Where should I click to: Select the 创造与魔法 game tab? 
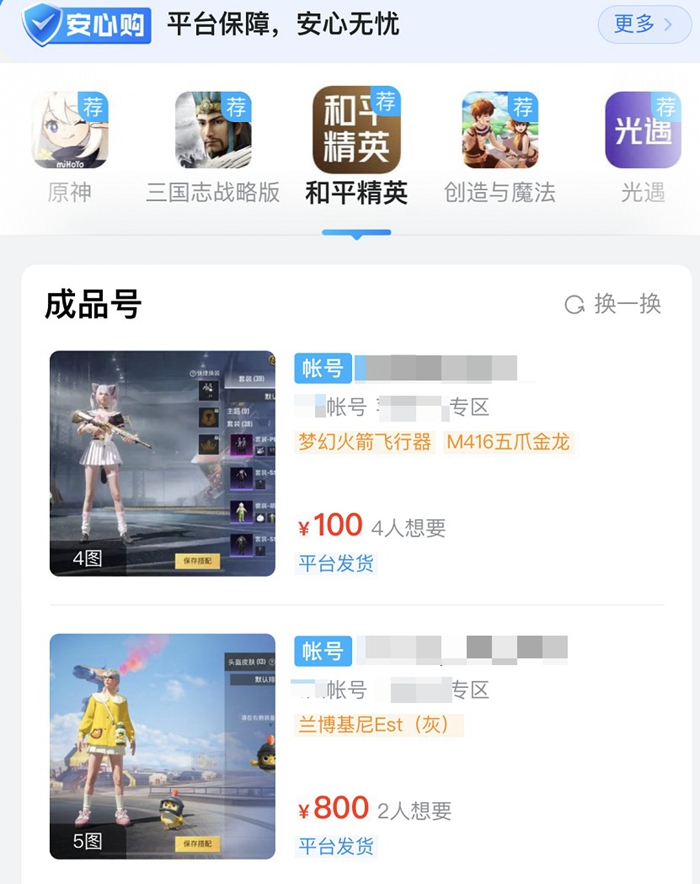(500, 146)
